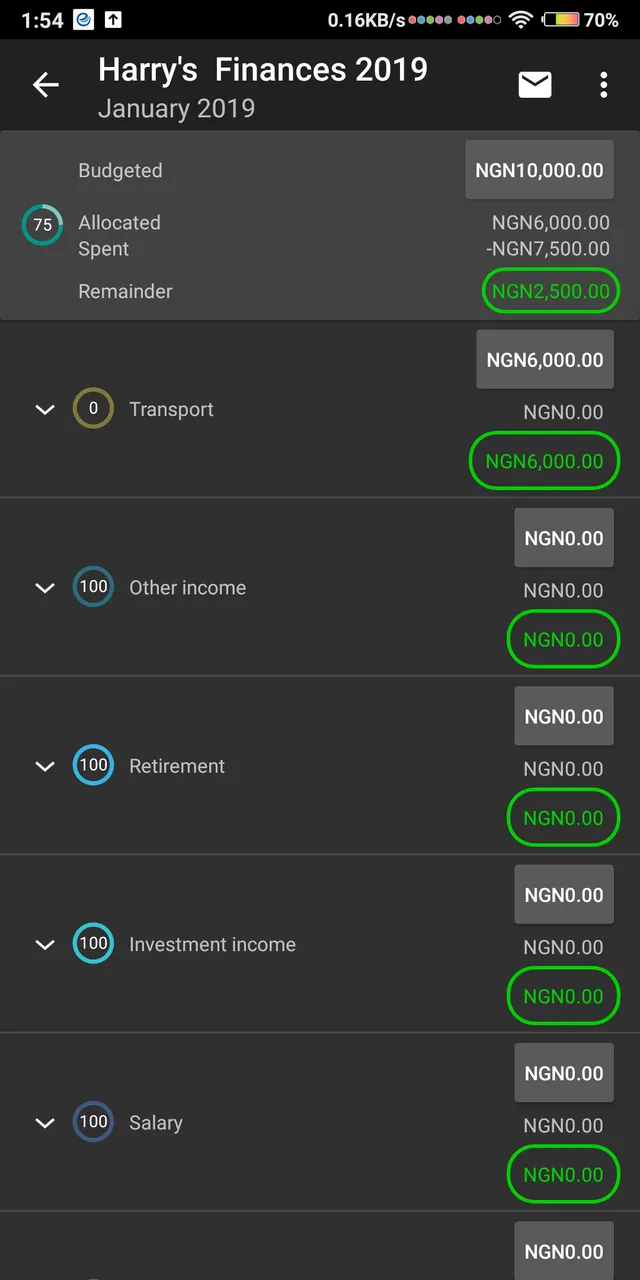Edit Transport's NGN6,000.00 budget amount
The height and width of the screenshot is (1280, 640).
tap(545, 360)
